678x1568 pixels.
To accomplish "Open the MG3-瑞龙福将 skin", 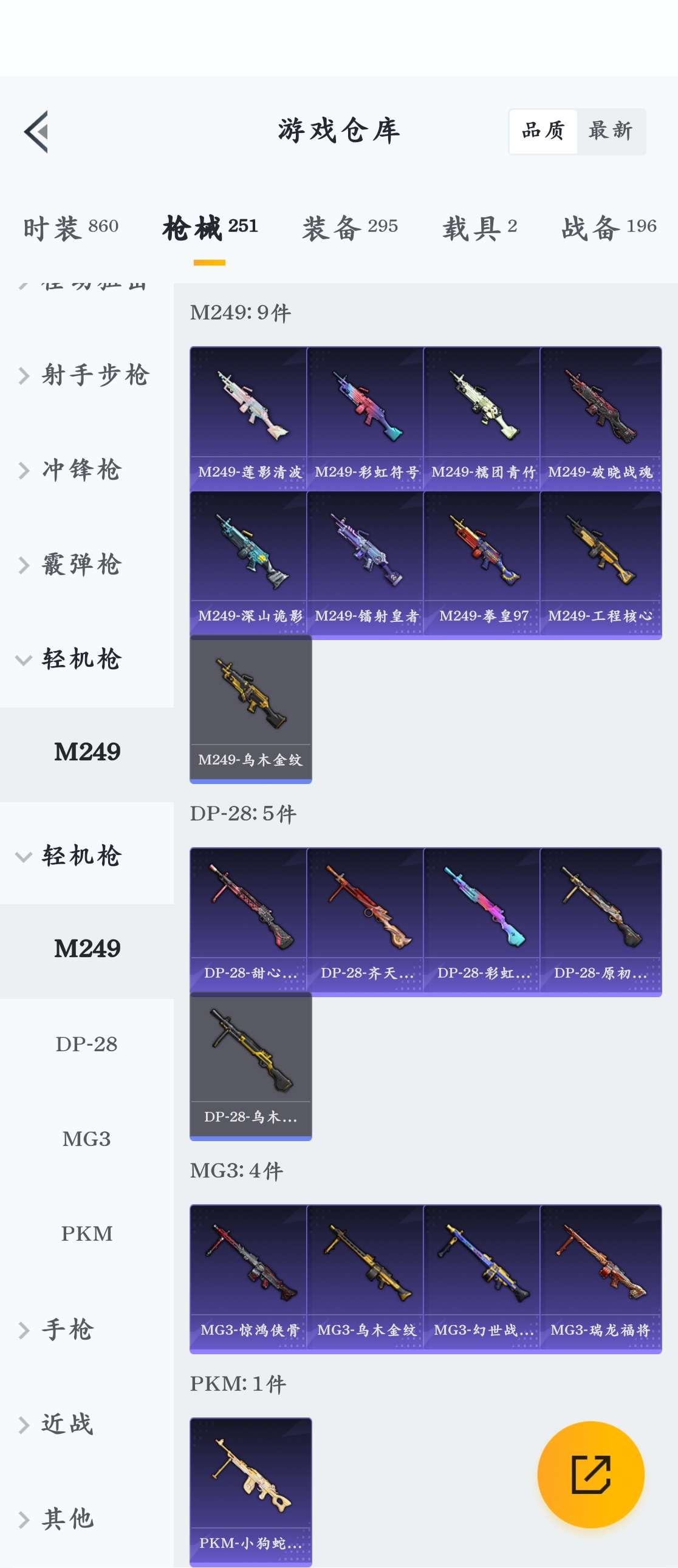I will (600, 1278).
